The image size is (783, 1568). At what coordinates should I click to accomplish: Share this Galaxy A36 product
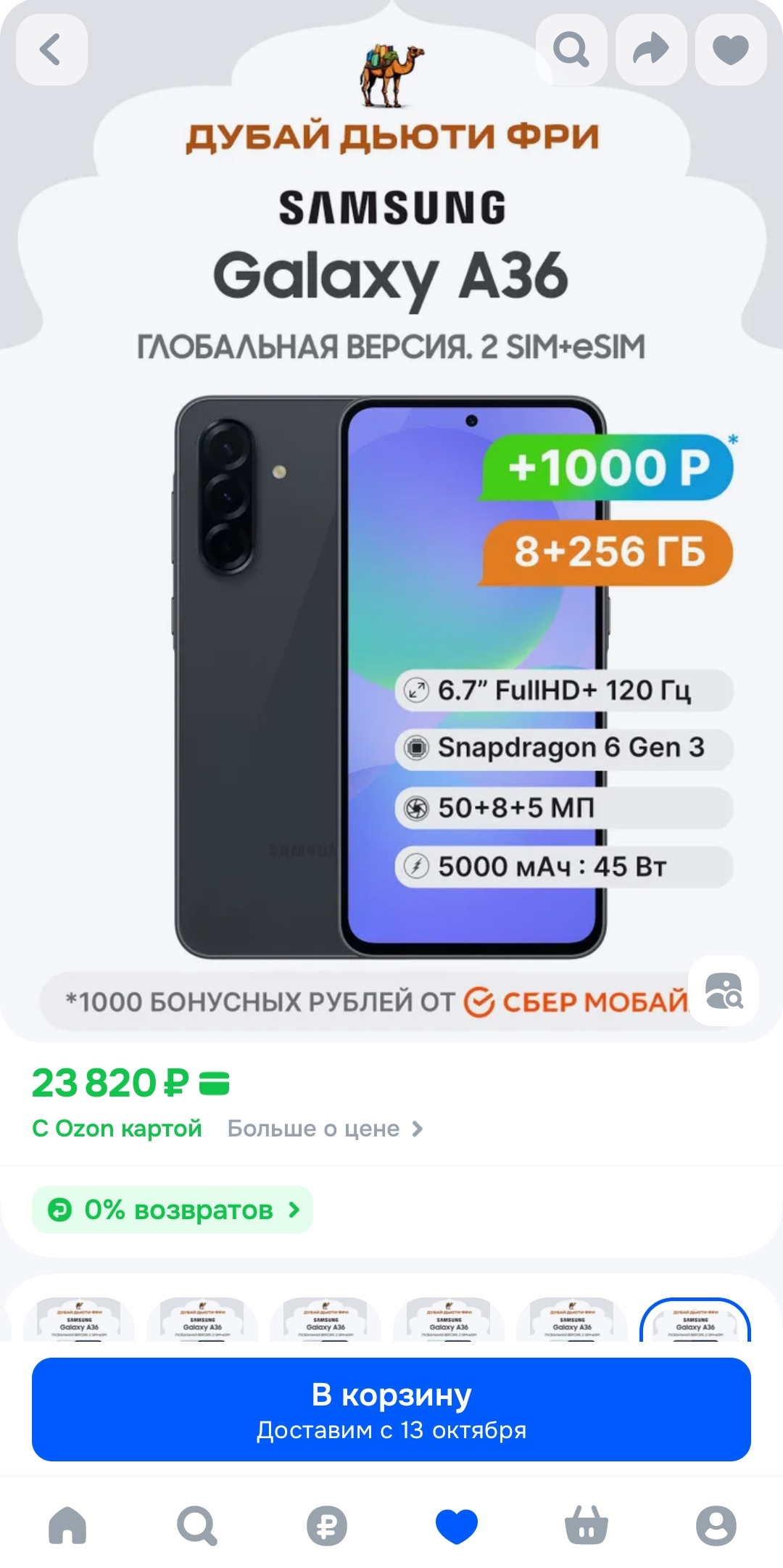[651, 50]
